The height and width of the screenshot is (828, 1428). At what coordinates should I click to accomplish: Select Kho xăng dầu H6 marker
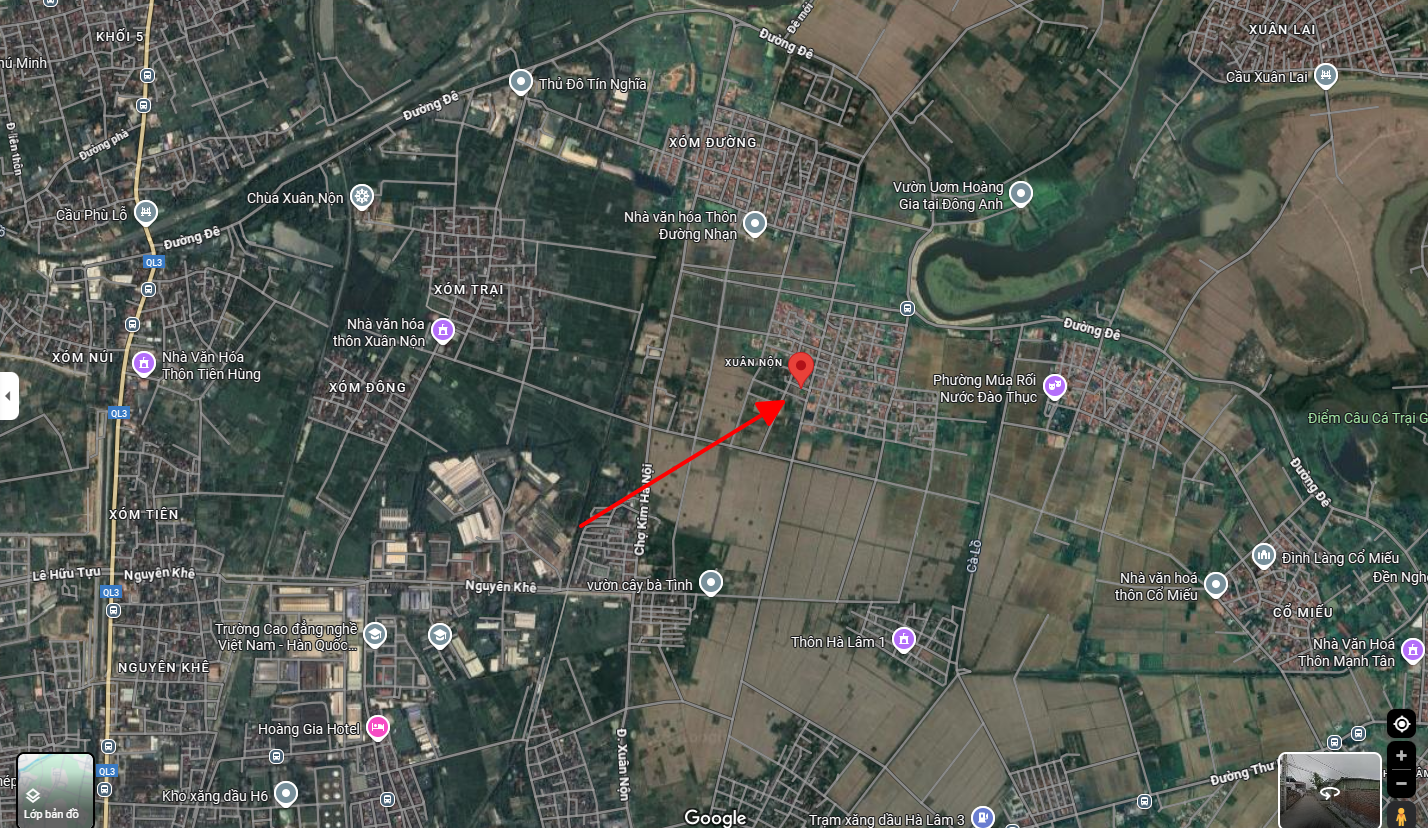click(286, 794)
